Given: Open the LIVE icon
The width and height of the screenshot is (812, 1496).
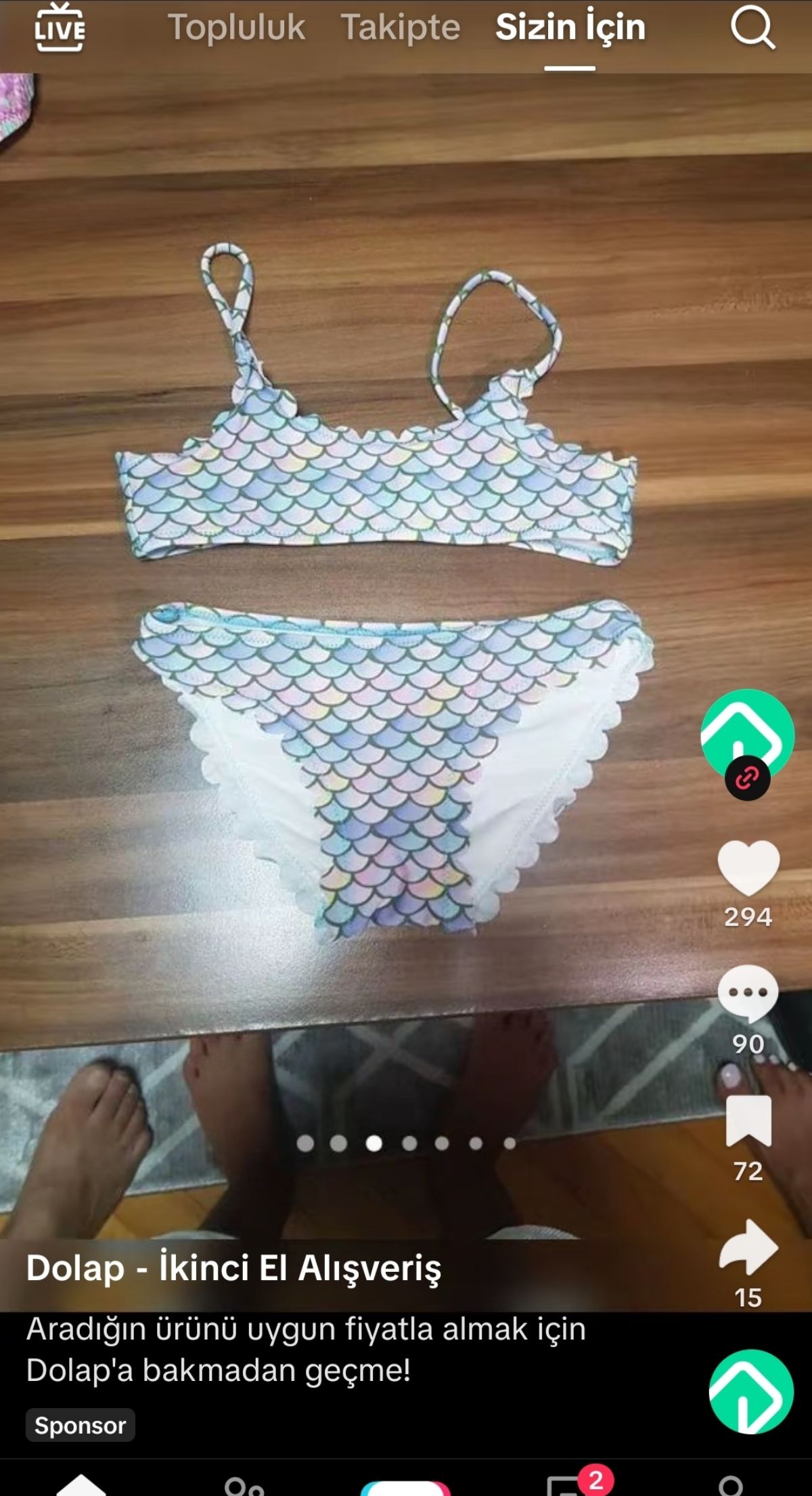Looking at the screenshot, I should point(60,27).
